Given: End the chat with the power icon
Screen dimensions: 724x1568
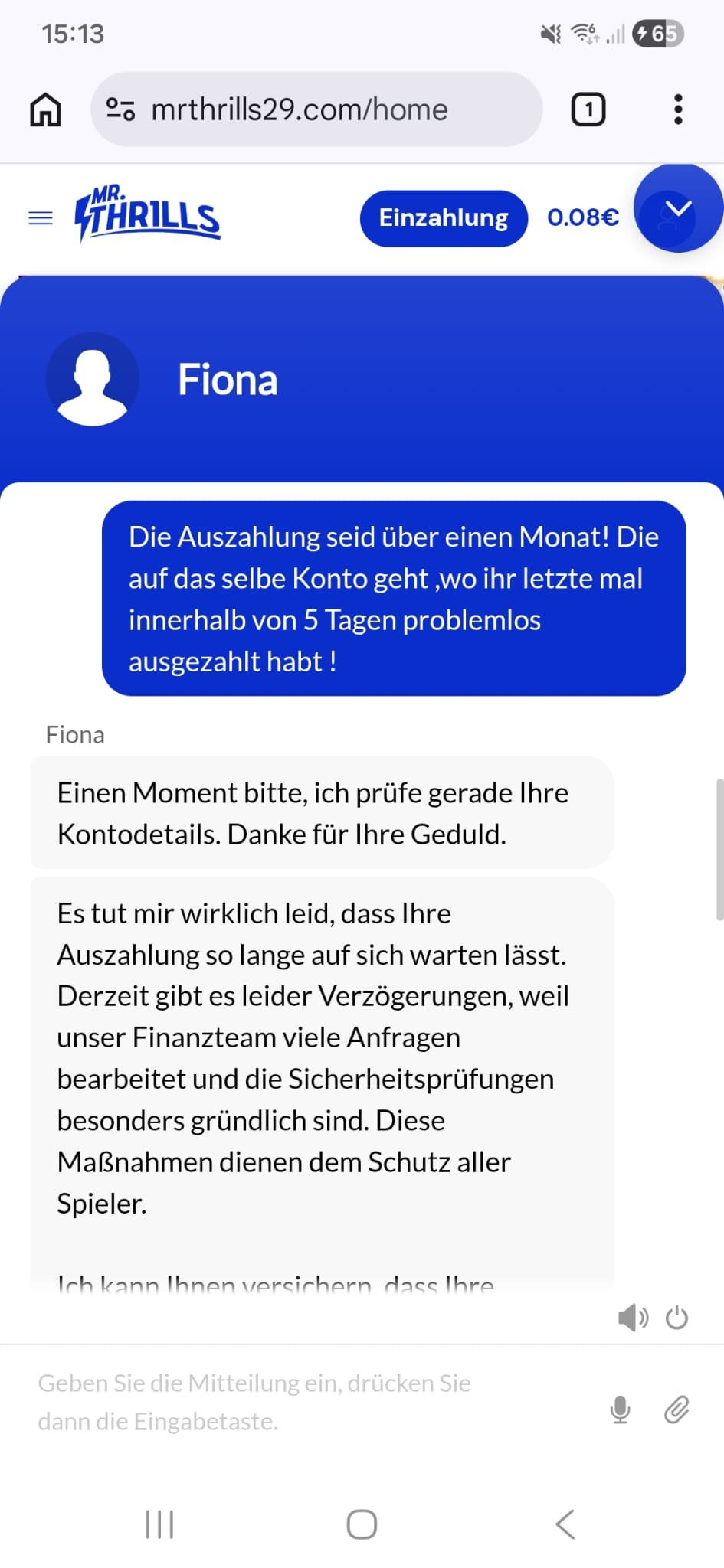Looking at the screenshot, I should (x=676, y=1318).
